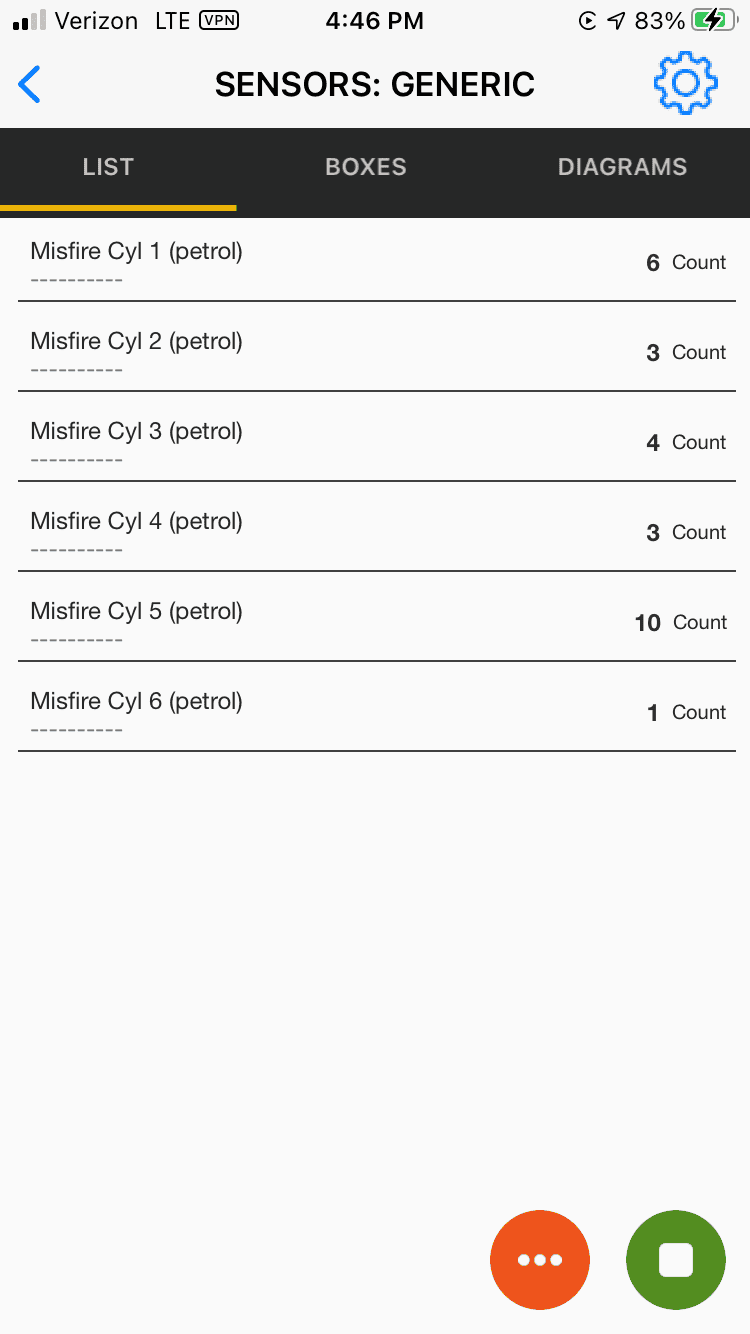Open the Misfire Cyl 5 sensor row
Screen dimensions: 750x1334
(x=377, y=617)
